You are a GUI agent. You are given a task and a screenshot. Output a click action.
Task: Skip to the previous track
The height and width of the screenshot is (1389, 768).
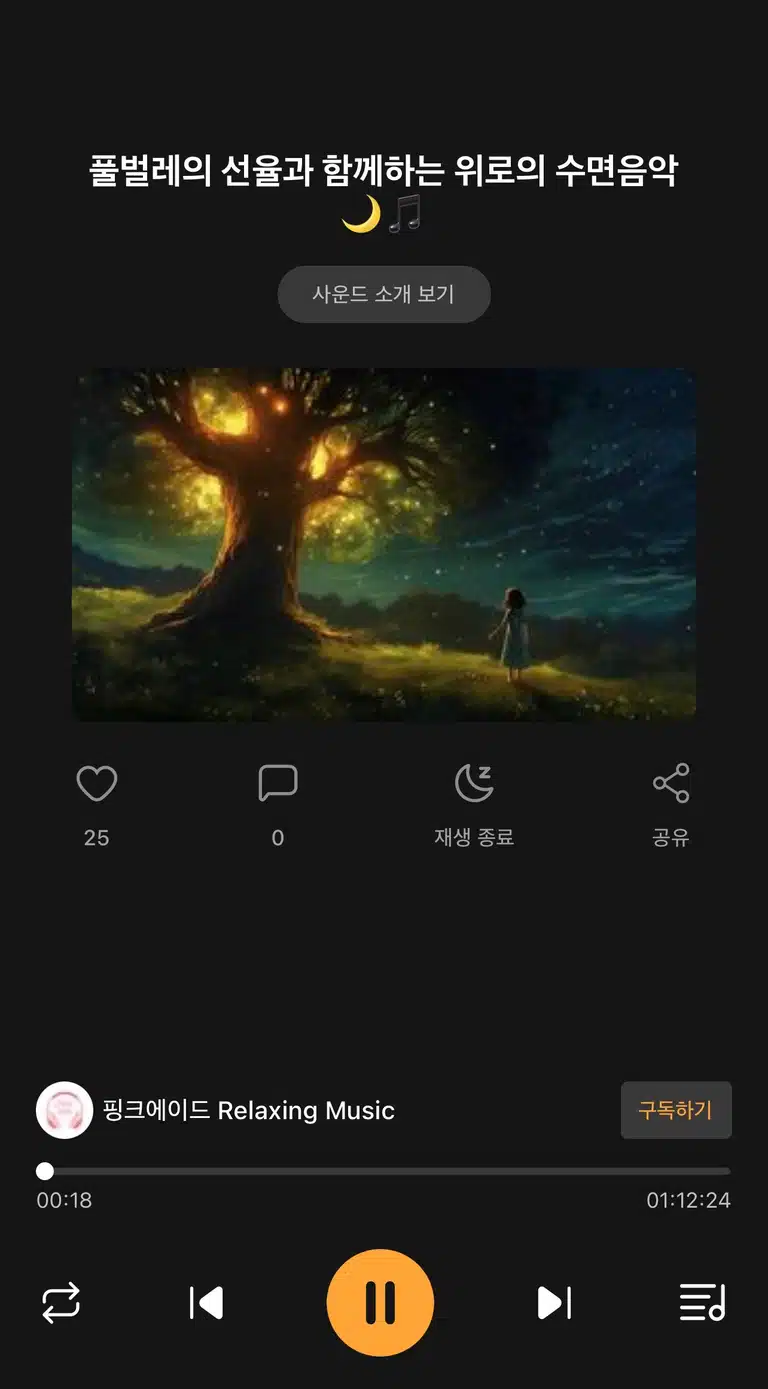click(206, 1303)
